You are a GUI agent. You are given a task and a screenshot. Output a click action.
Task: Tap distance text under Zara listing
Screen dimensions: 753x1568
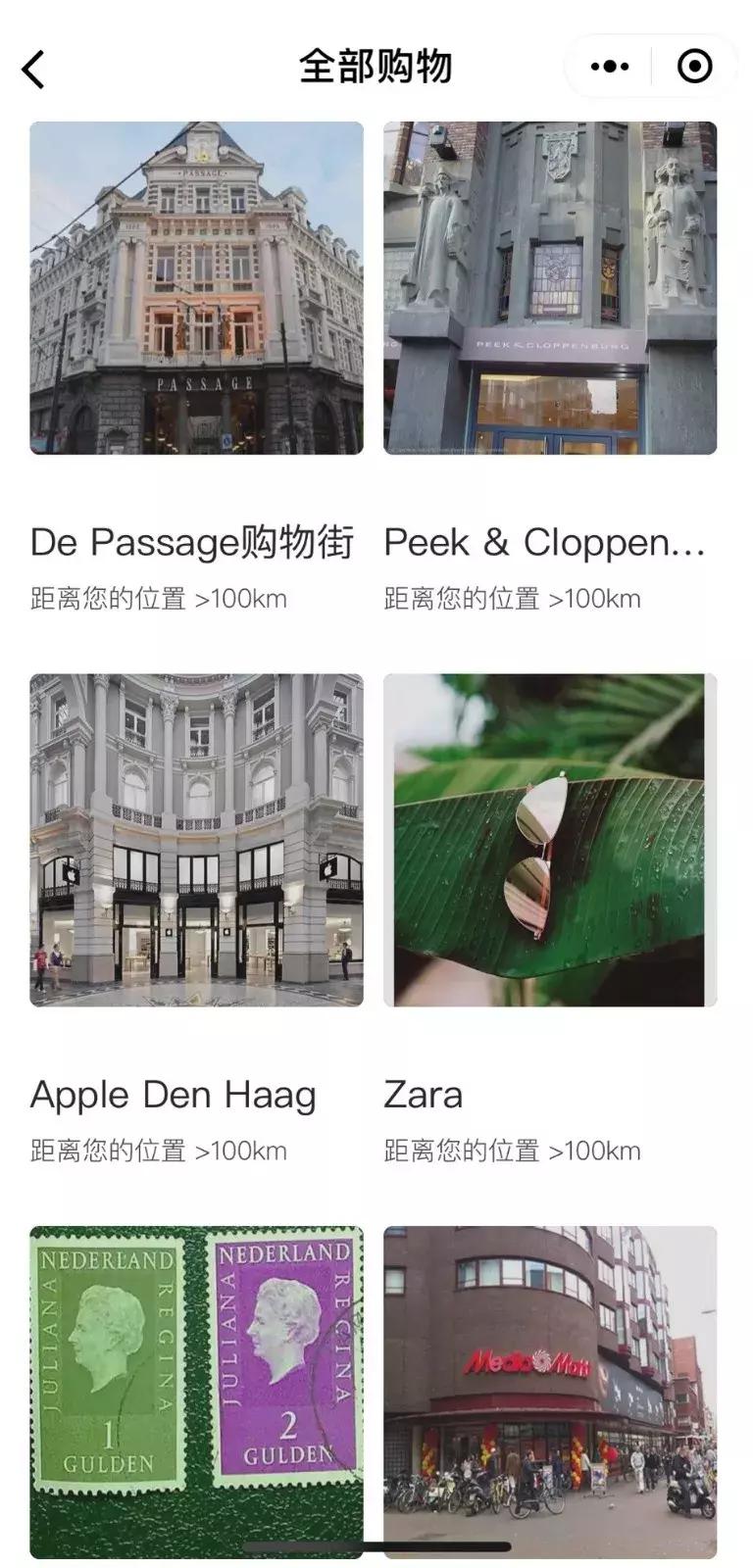[513, 1151]
